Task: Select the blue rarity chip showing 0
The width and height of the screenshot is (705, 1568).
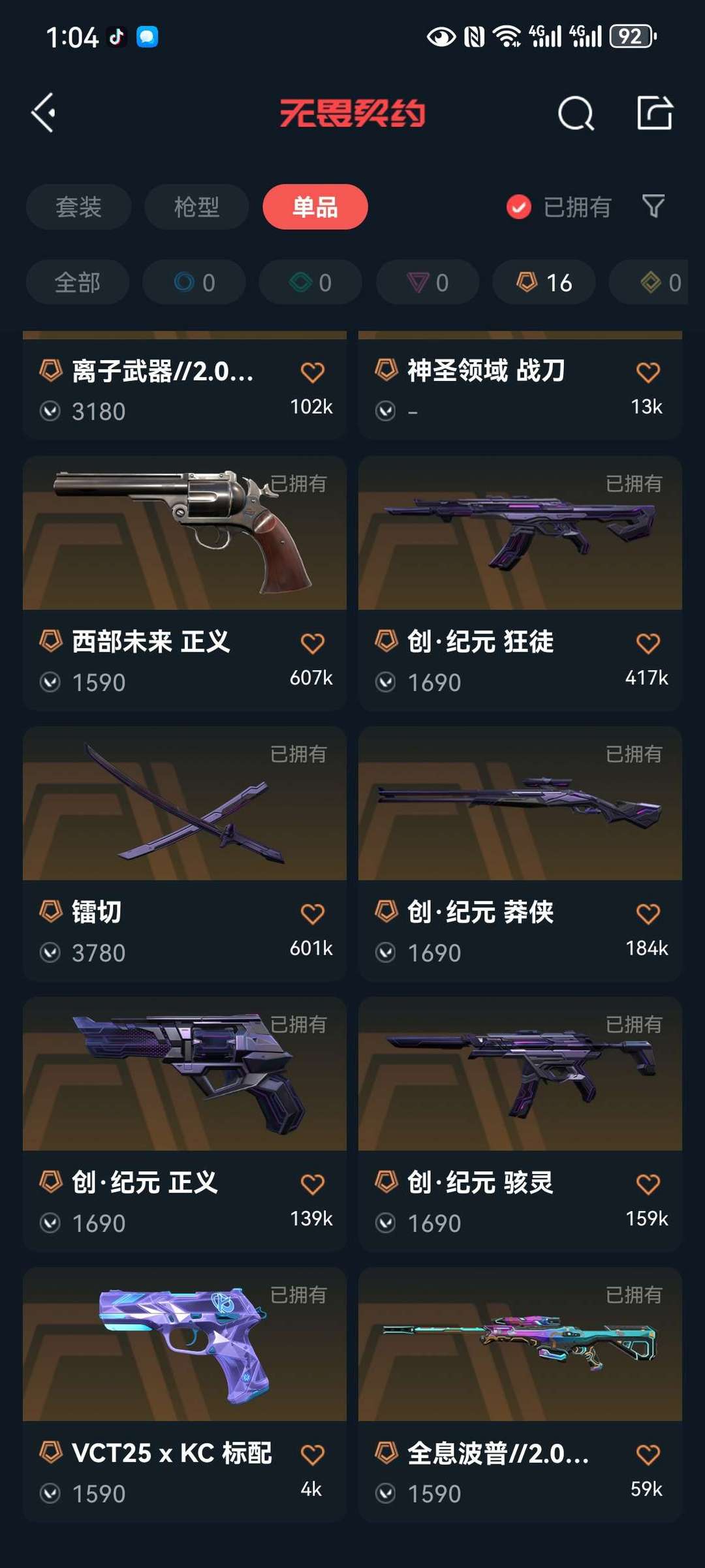Action: pos(194,283)
